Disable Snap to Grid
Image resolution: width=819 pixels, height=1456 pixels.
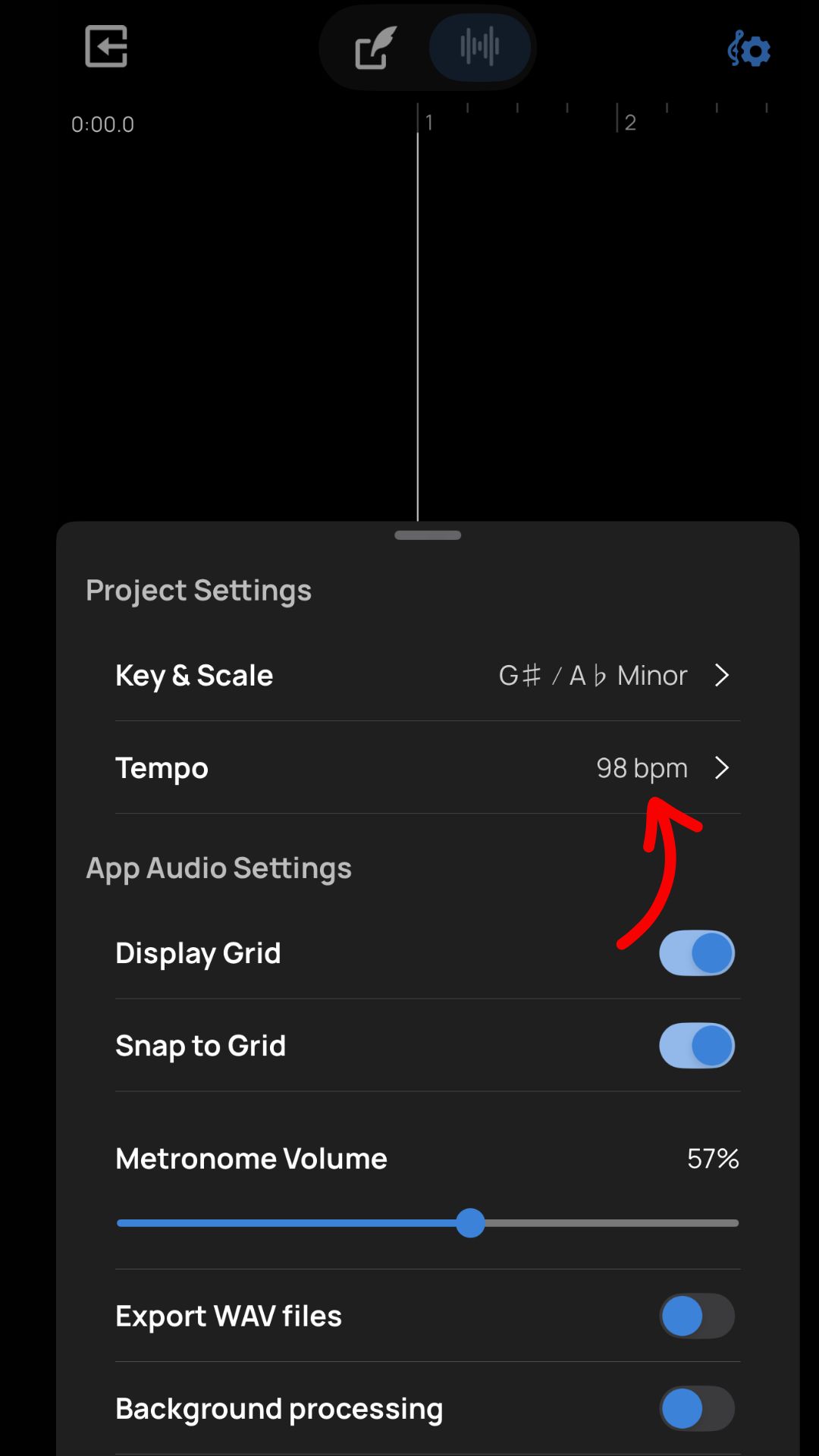(696, 1046)
